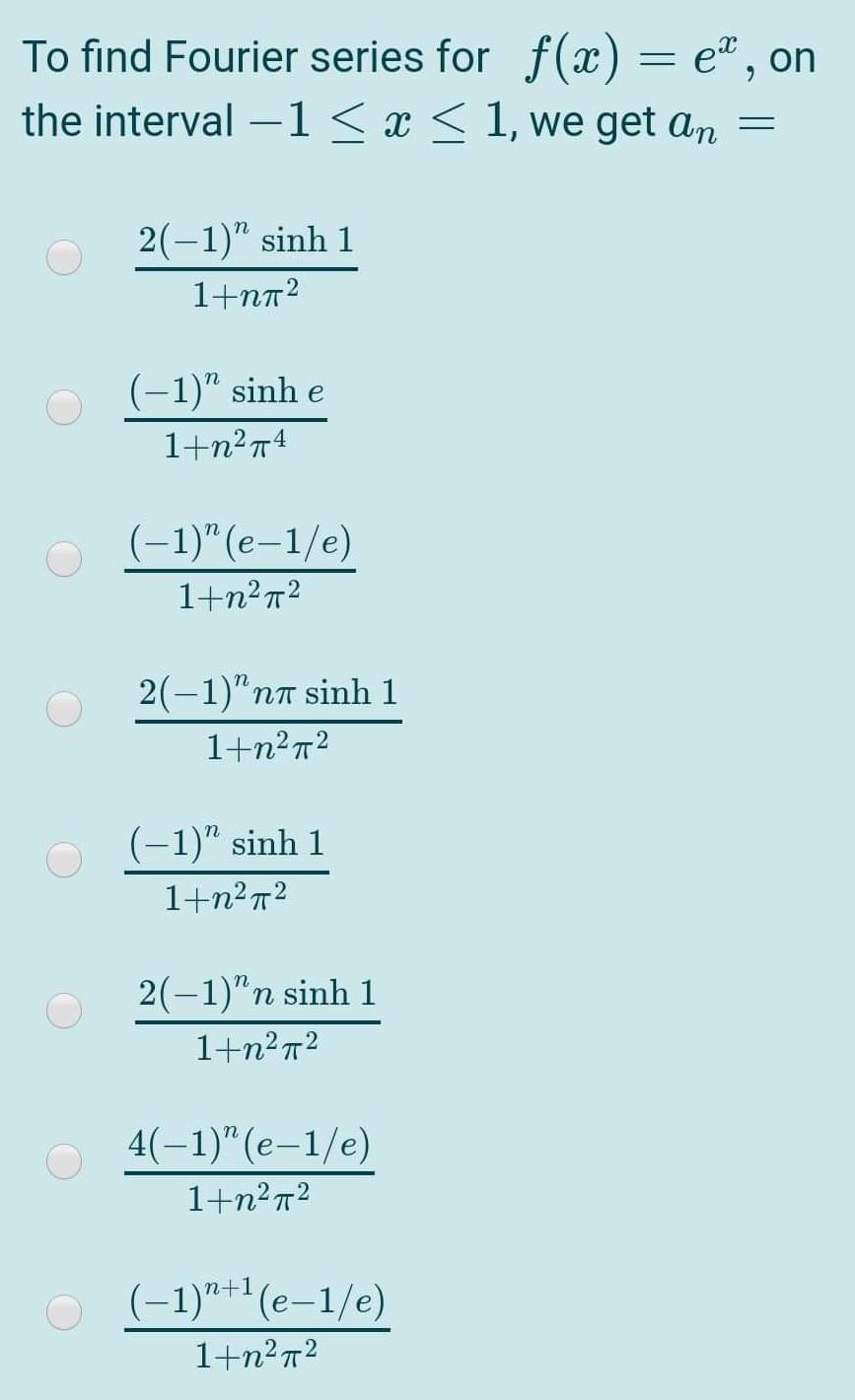Choose the (−1)^(n+1)(e−1/e) answer

tap(64, 1312)
